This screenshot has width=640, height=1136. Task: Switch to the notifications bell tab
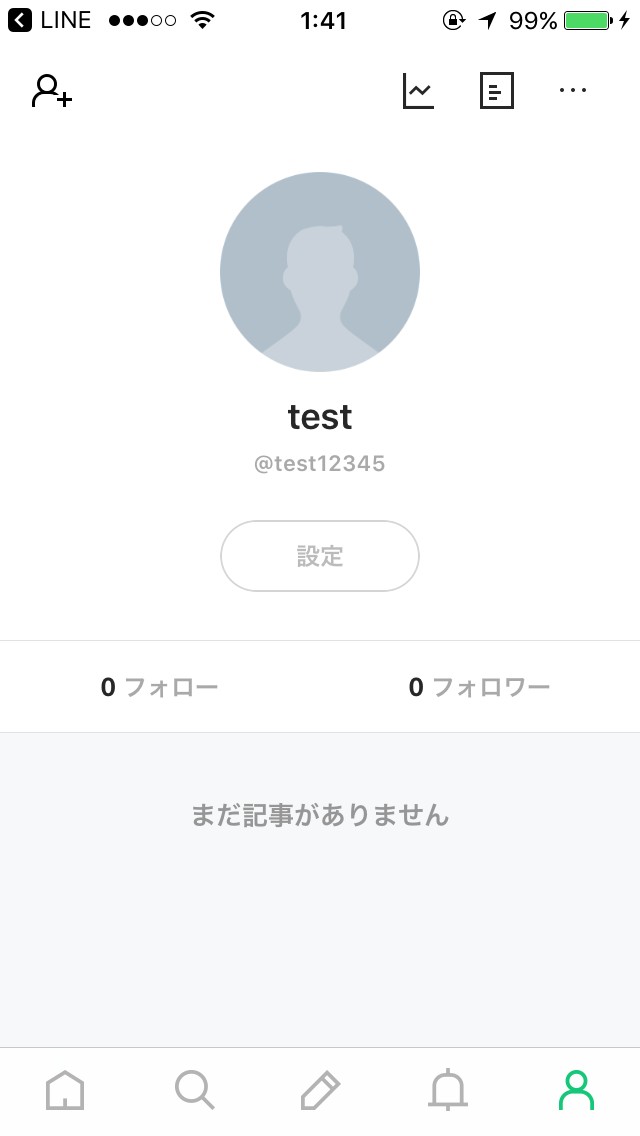(447, 1090)
